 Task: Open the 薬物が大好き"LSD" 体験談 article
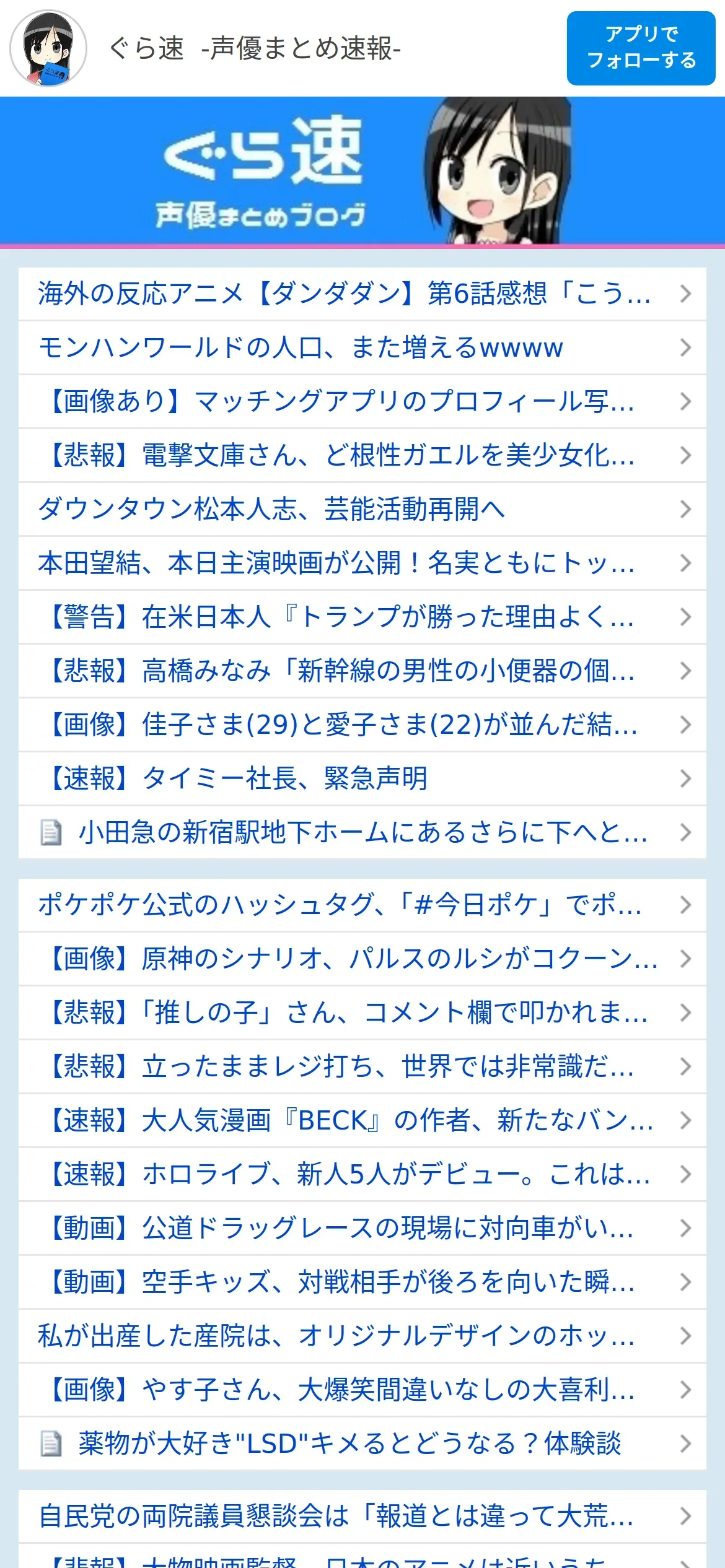[x=362, y=1444]
